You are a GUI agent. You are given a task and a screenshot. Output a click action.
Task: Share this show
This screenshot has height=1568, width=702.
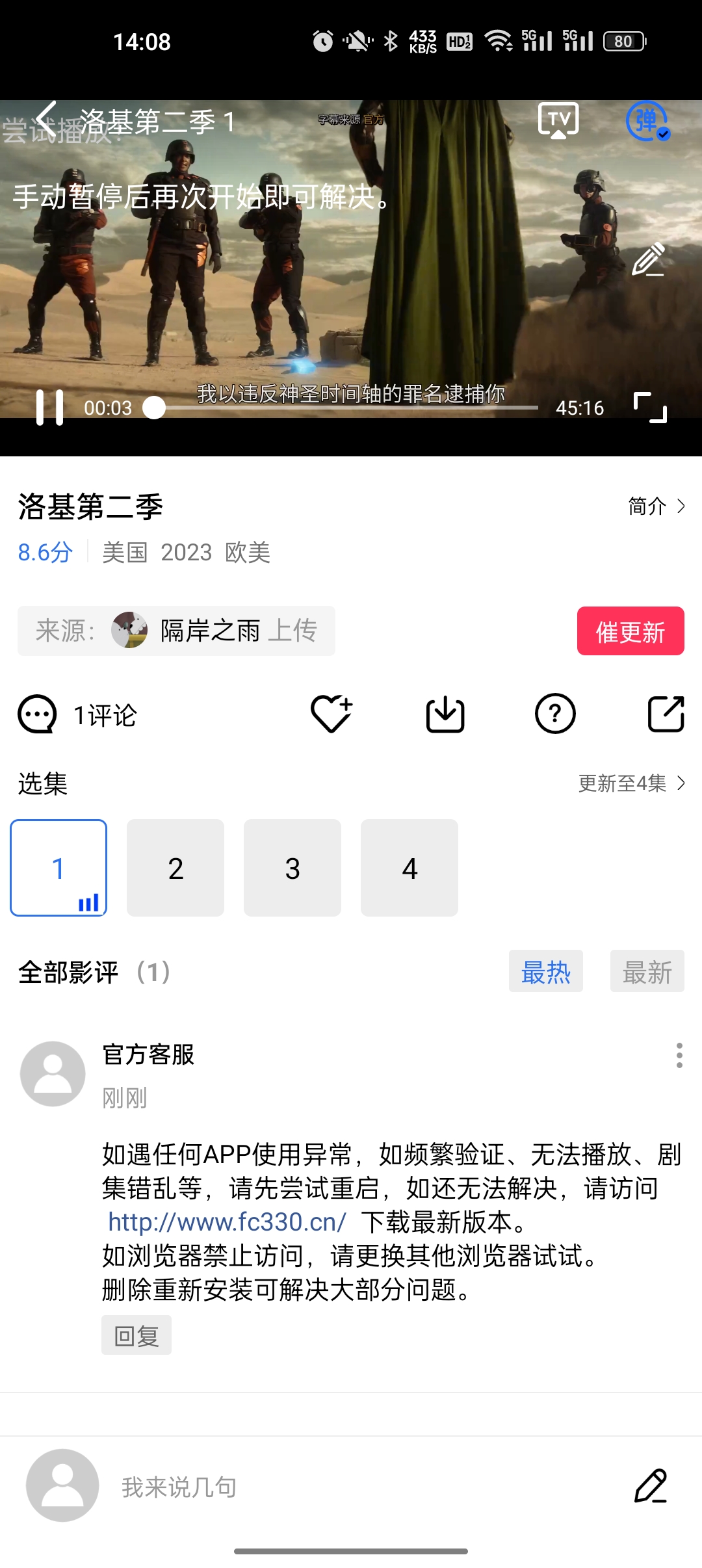click(666, 714)
